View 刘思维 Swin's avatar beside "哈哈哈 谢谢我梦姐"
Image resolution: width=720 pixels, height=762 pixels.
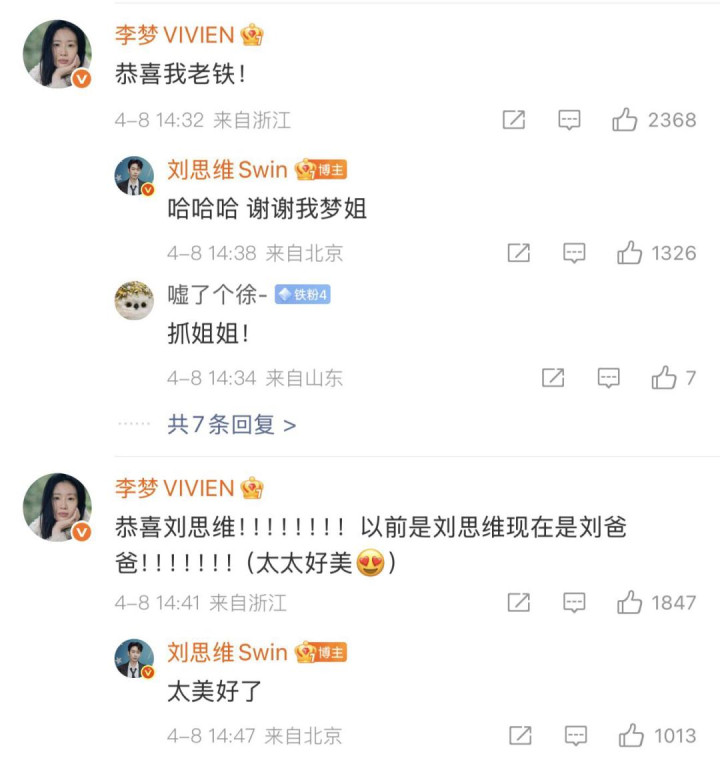pyautogui.click(x=134, y=176)
